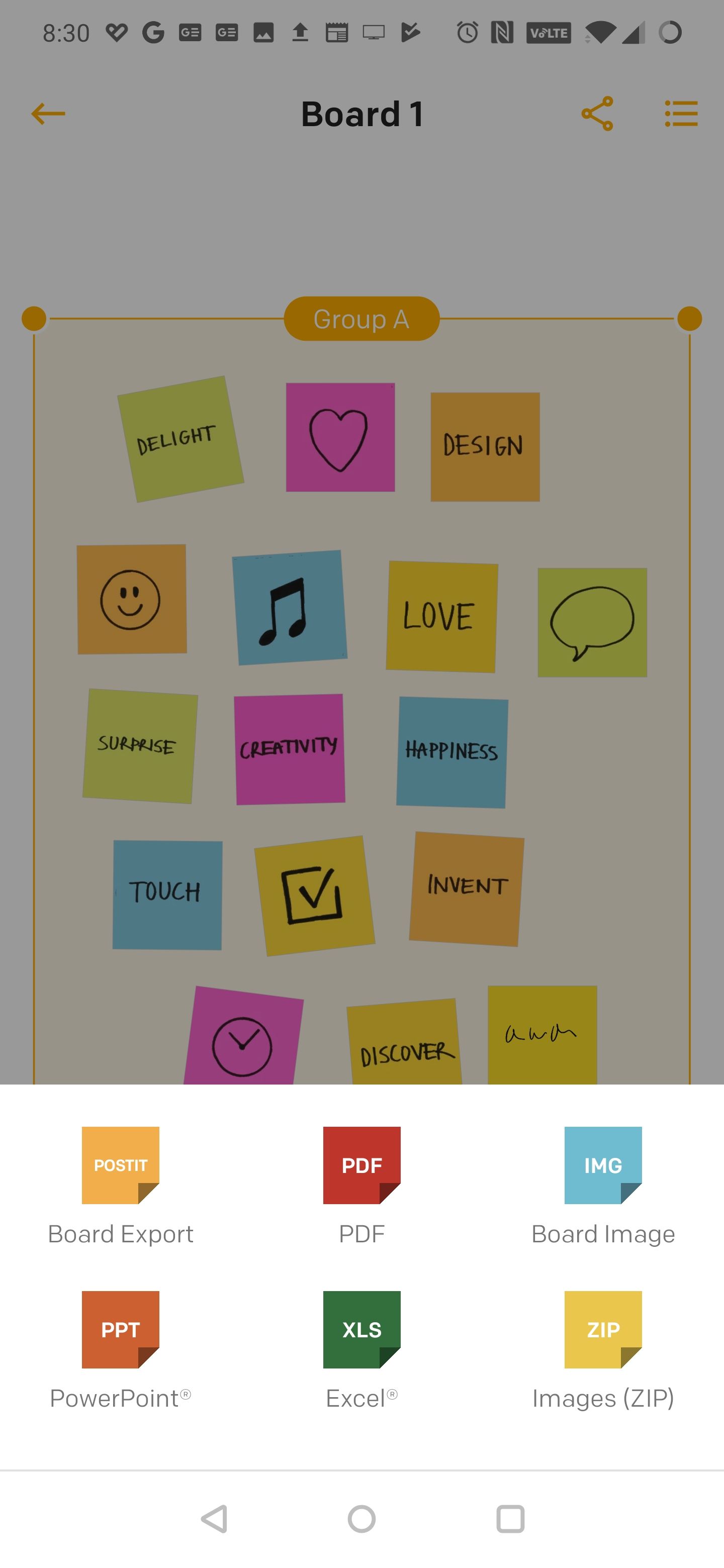Export using the PPT PowerPoint icon
Viewport: 724px width, 1568px height.
coord(120,1329)
